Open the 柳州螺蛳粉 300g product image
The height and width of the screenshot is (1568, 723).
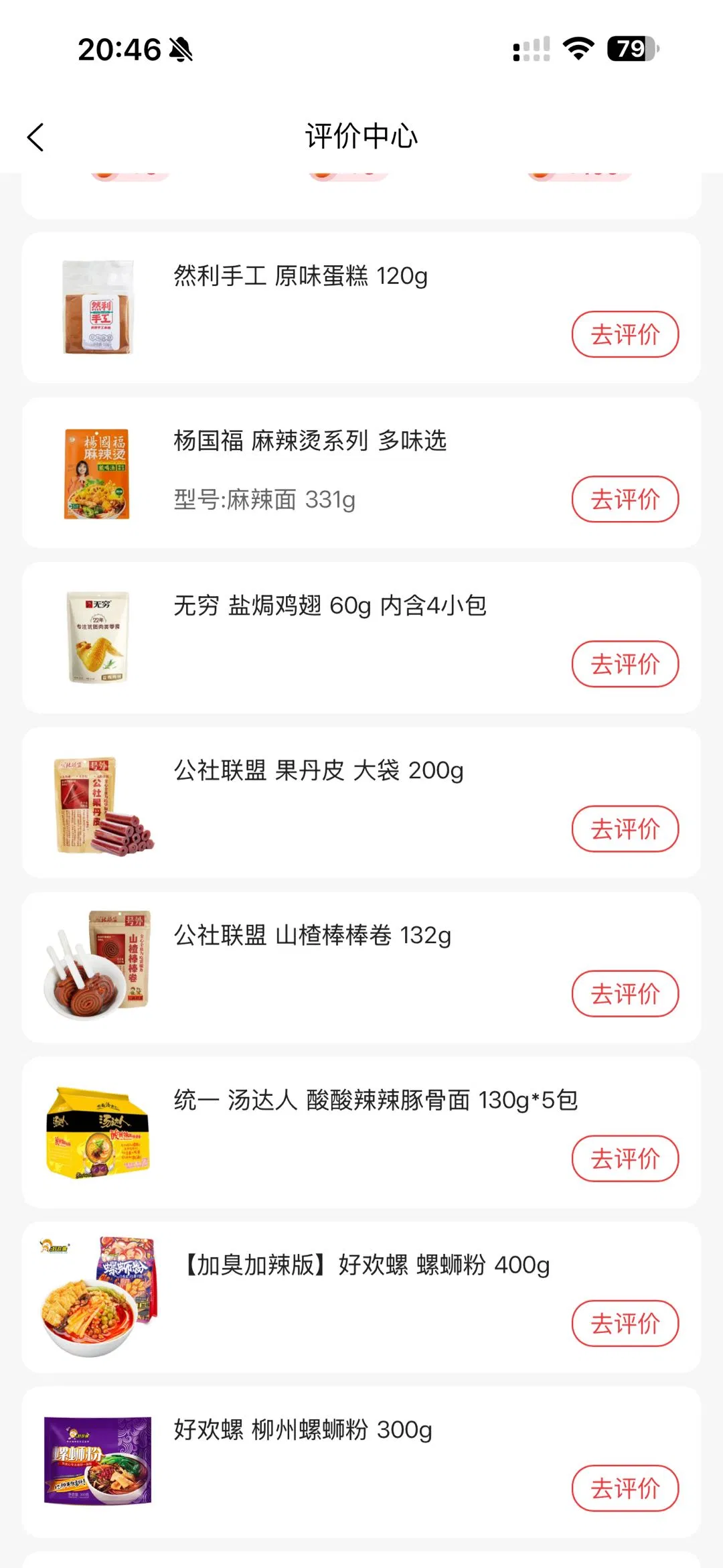pos(98,1460)
